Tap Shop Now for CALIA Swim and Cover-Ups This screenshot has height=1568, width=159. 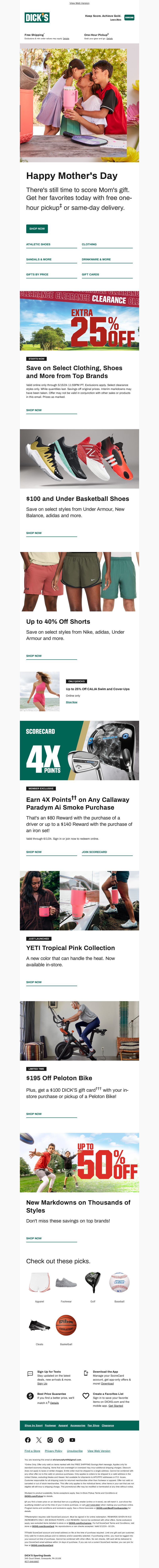(x=72, y=702)
